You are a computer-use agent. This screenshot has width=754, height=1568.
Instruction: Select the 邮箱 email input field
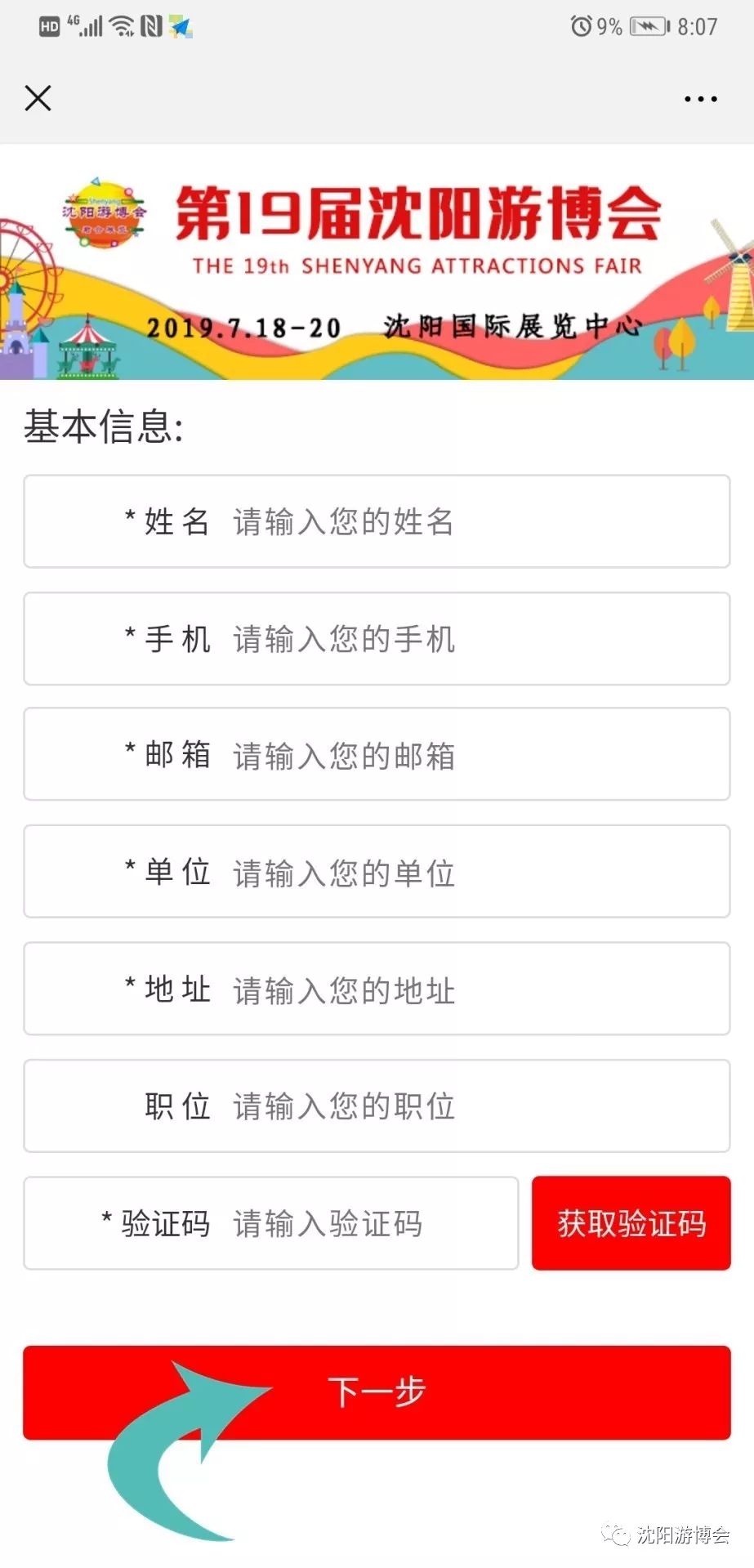(377, 754)
